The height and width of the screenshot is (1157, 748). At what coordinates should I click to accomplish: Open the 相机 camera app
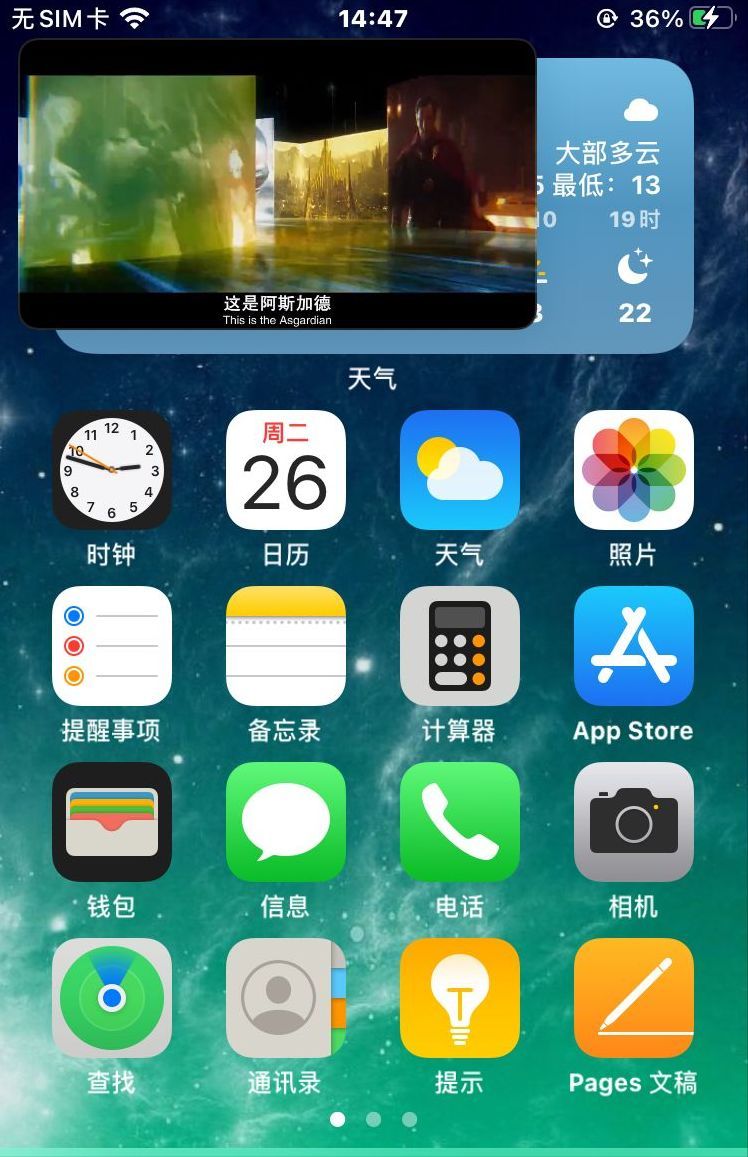634,822
